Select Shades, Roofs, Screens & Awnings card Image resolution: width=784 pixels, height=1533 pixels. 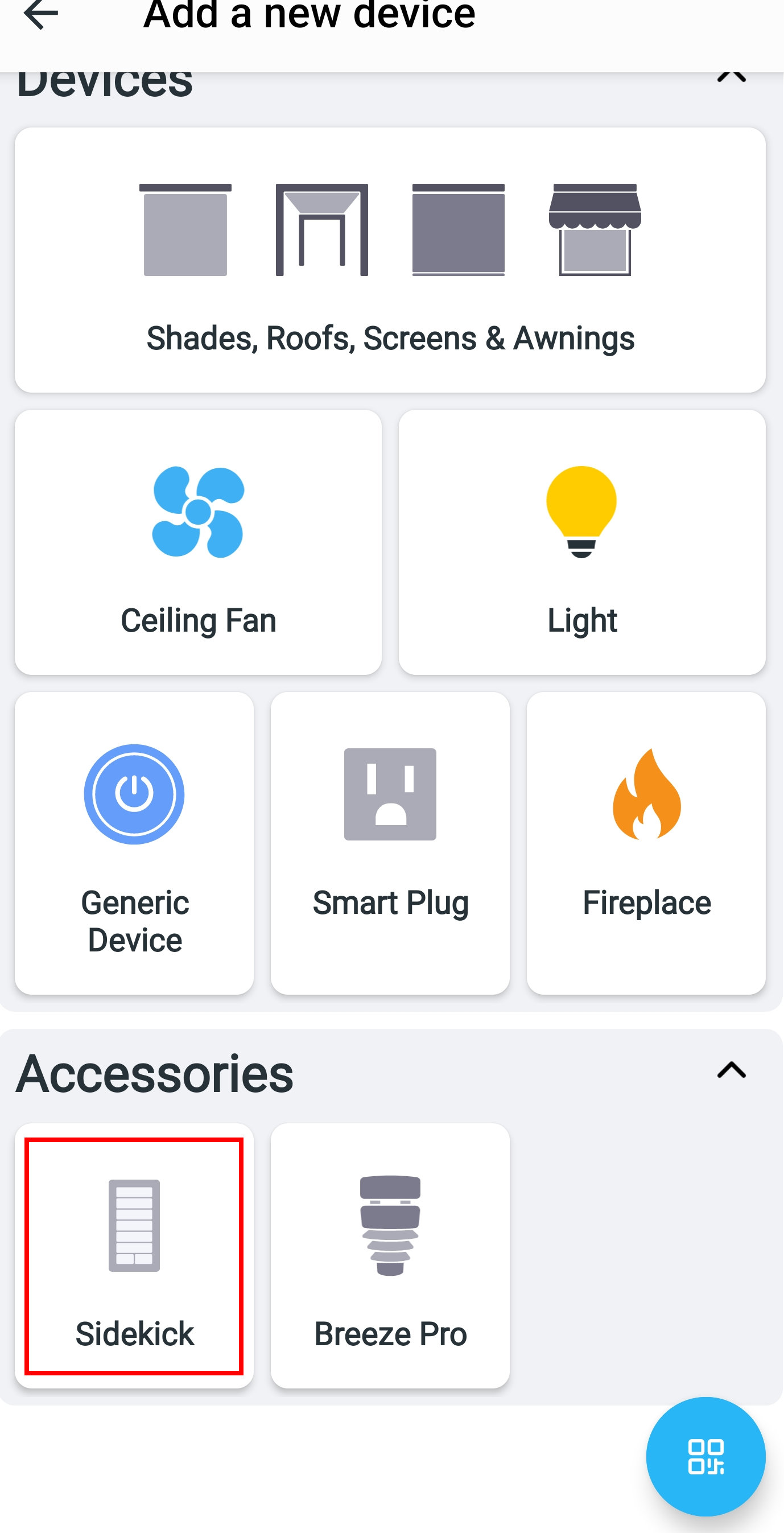pyautogui.click(x=390, y=260)
